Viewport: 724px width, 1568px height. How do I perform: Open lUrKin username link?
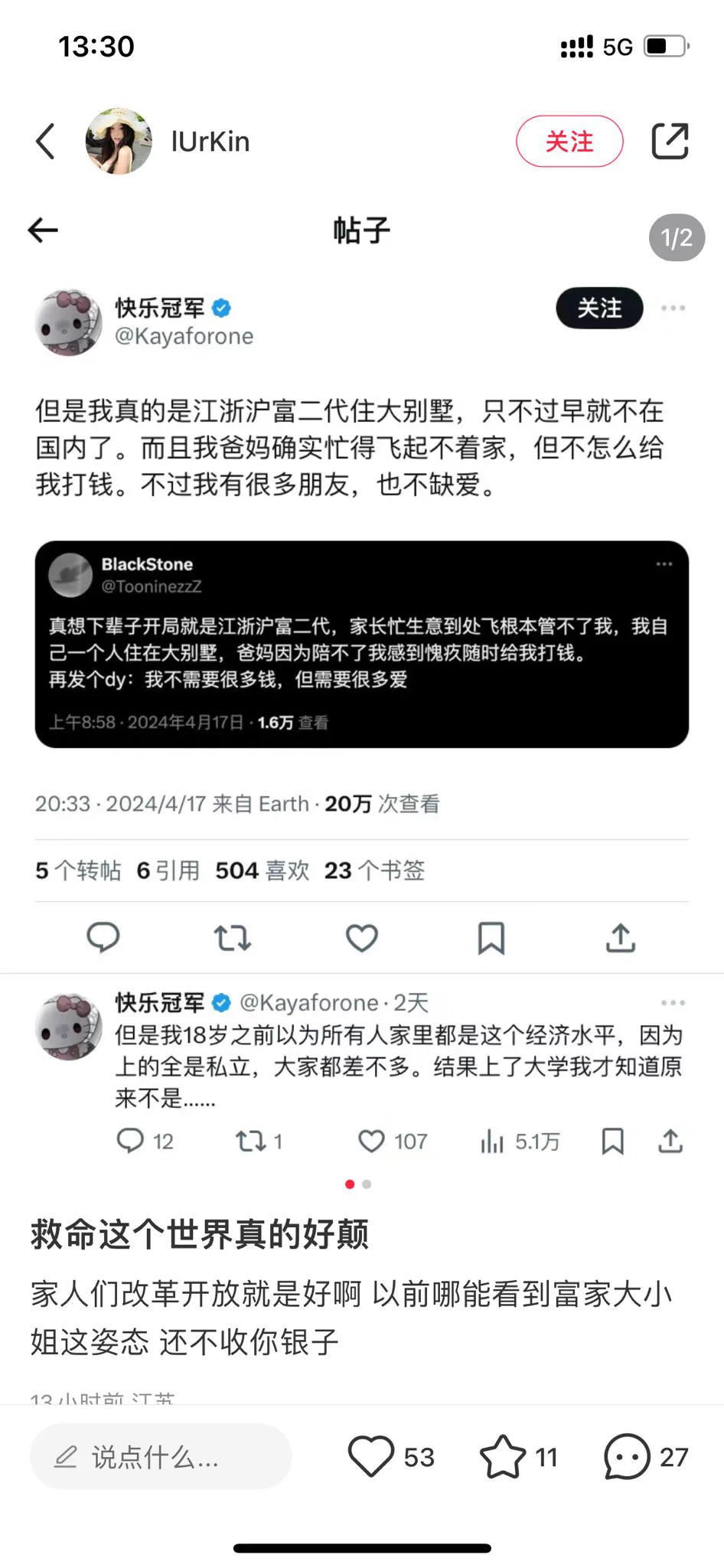coord(210,142)
